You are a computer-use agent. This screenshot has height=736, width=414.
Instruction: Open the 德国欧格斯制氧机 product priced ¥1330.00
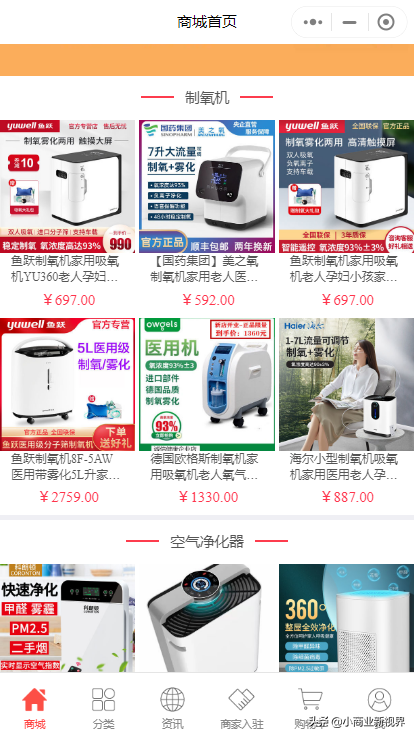[207, 412]
